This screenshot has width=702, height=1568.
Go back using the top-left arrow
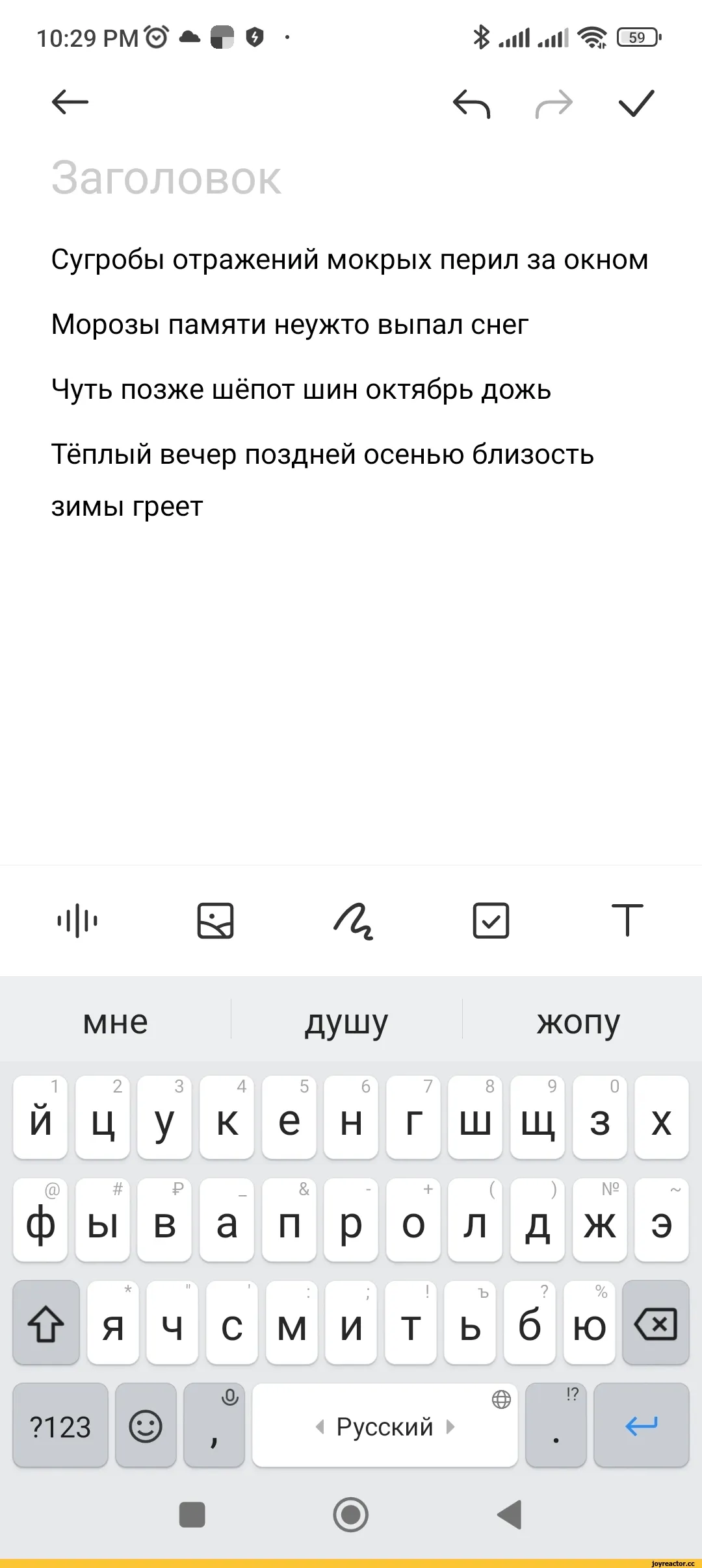pos(70,102)
